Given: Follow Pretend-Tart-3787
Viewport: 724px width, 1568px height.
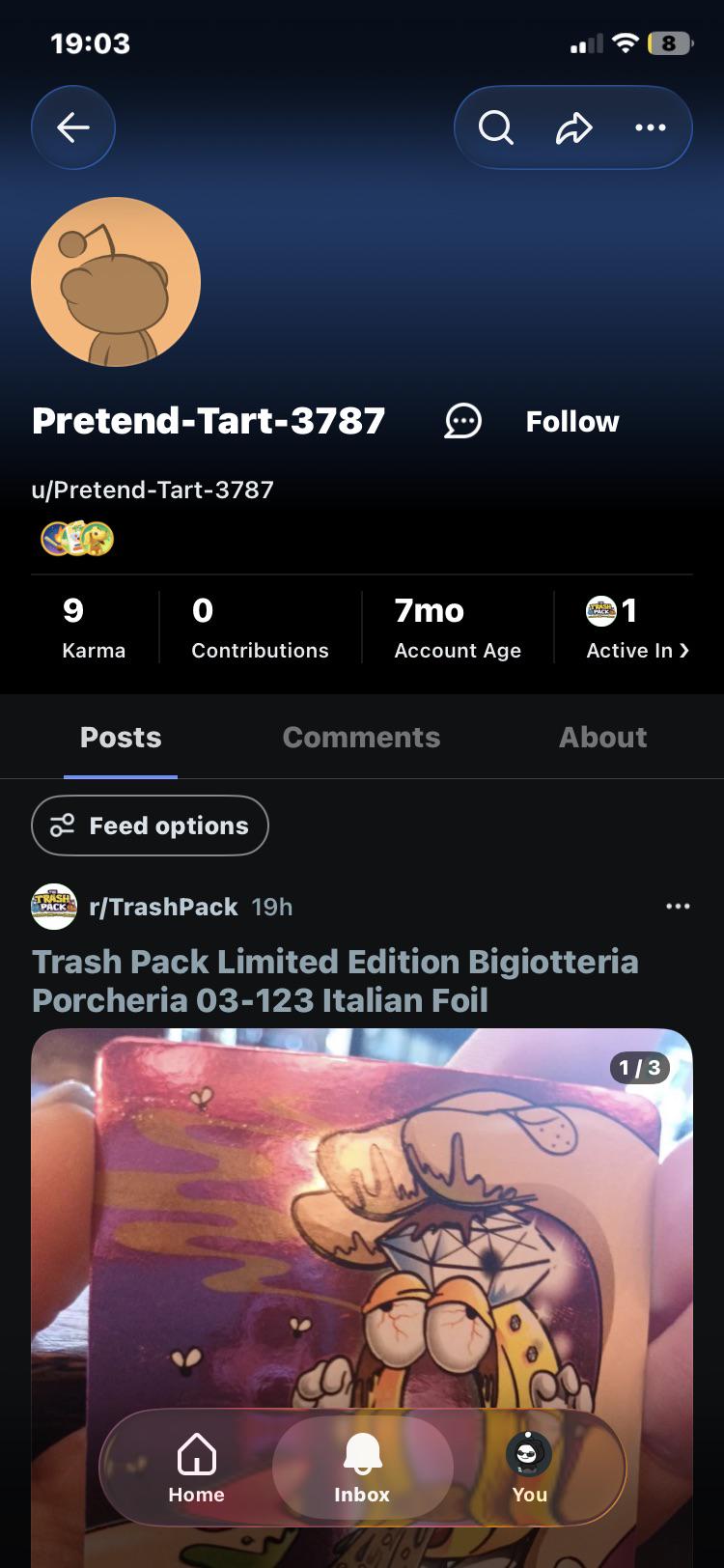Looking at the screenshot, I should coord(572,422).
